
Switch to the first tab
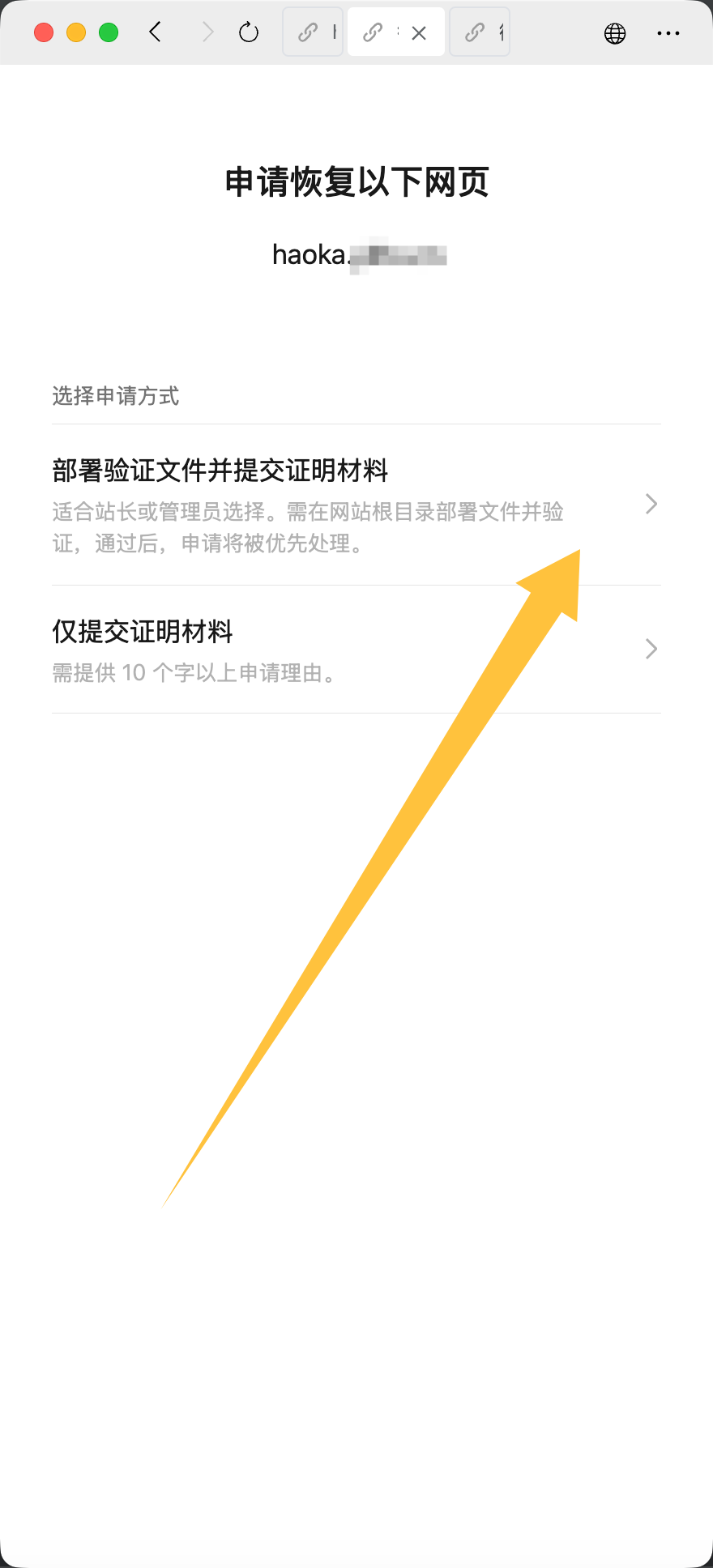313,32
